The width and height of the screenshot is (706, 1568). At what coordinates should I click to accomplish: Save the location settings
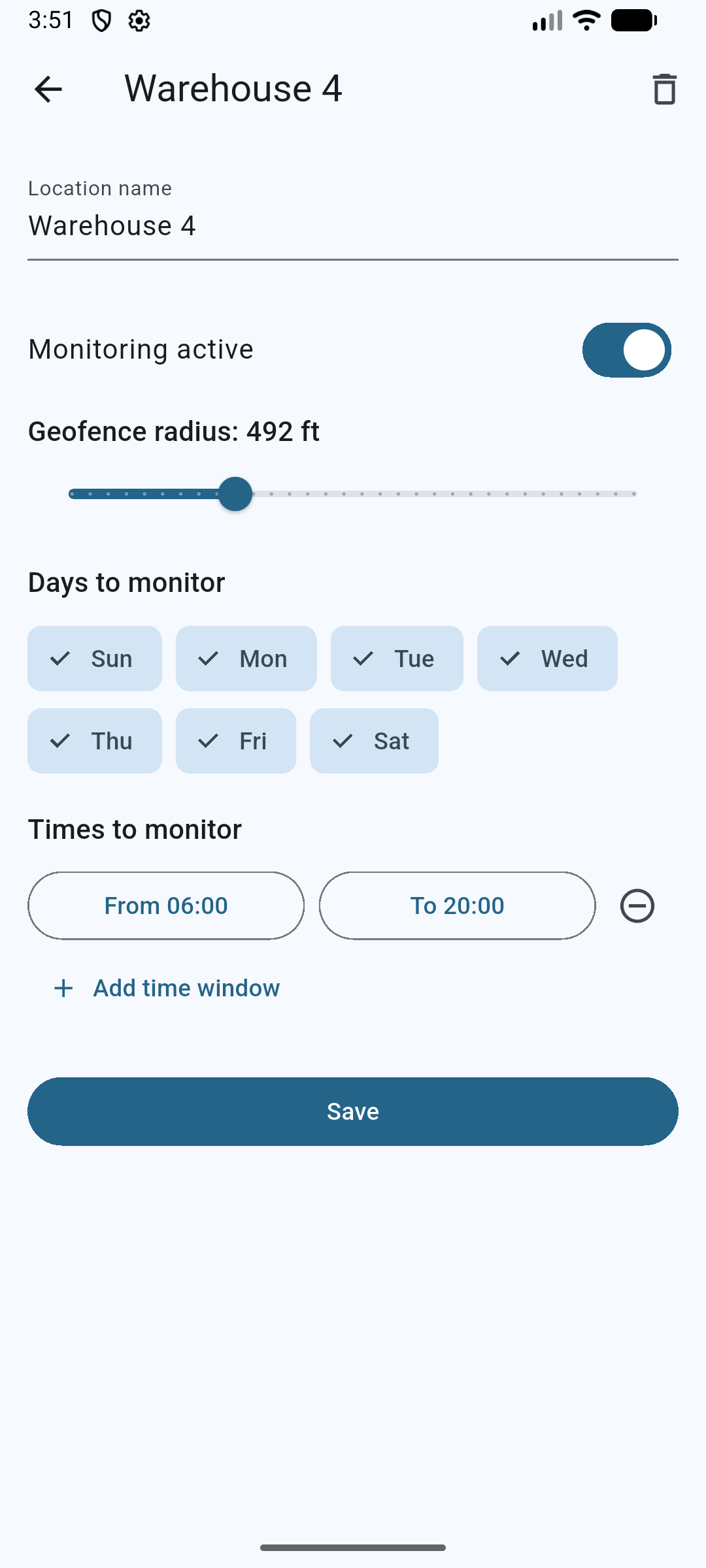[x=353, y=1111]
